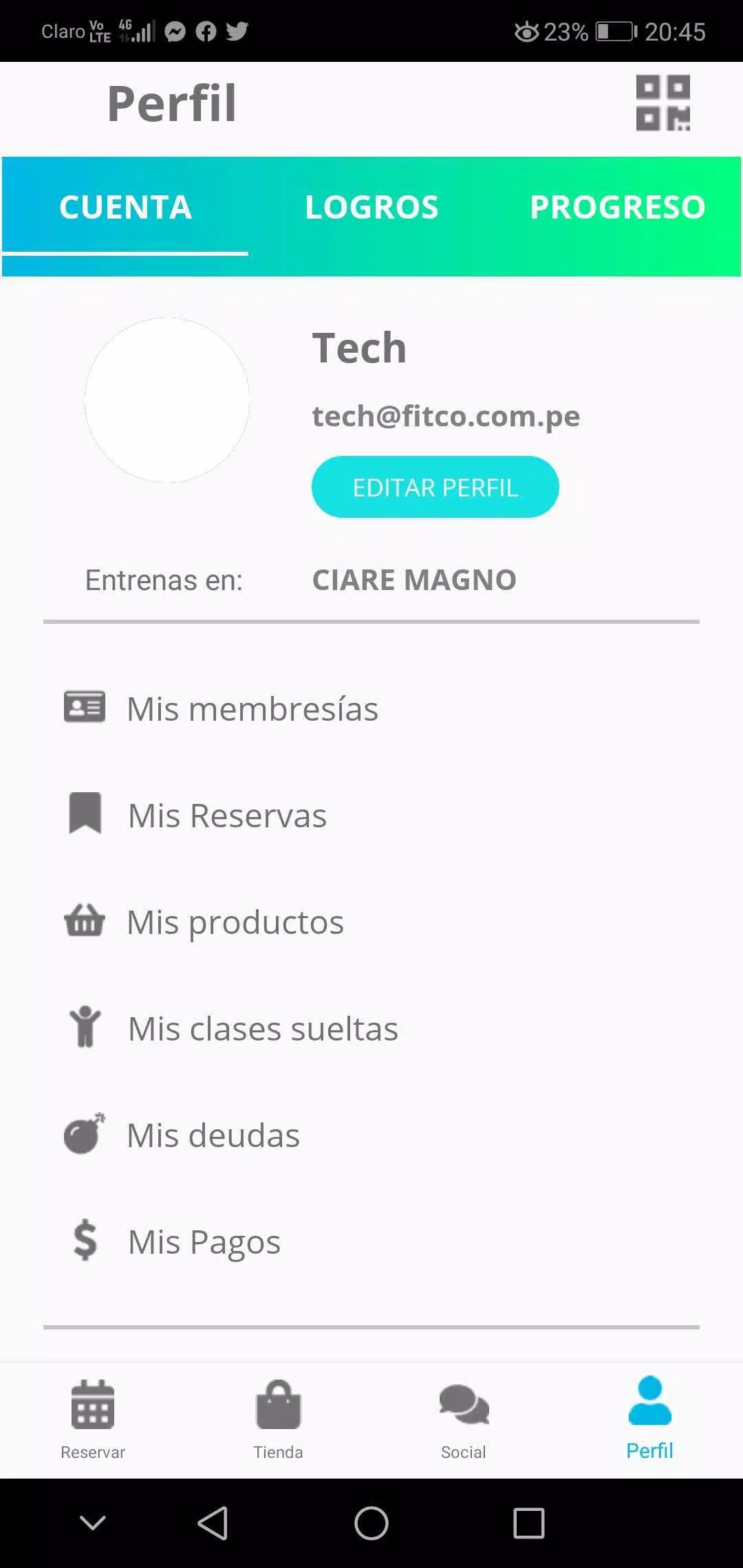View Mis deudas

tap(371, 1135)
